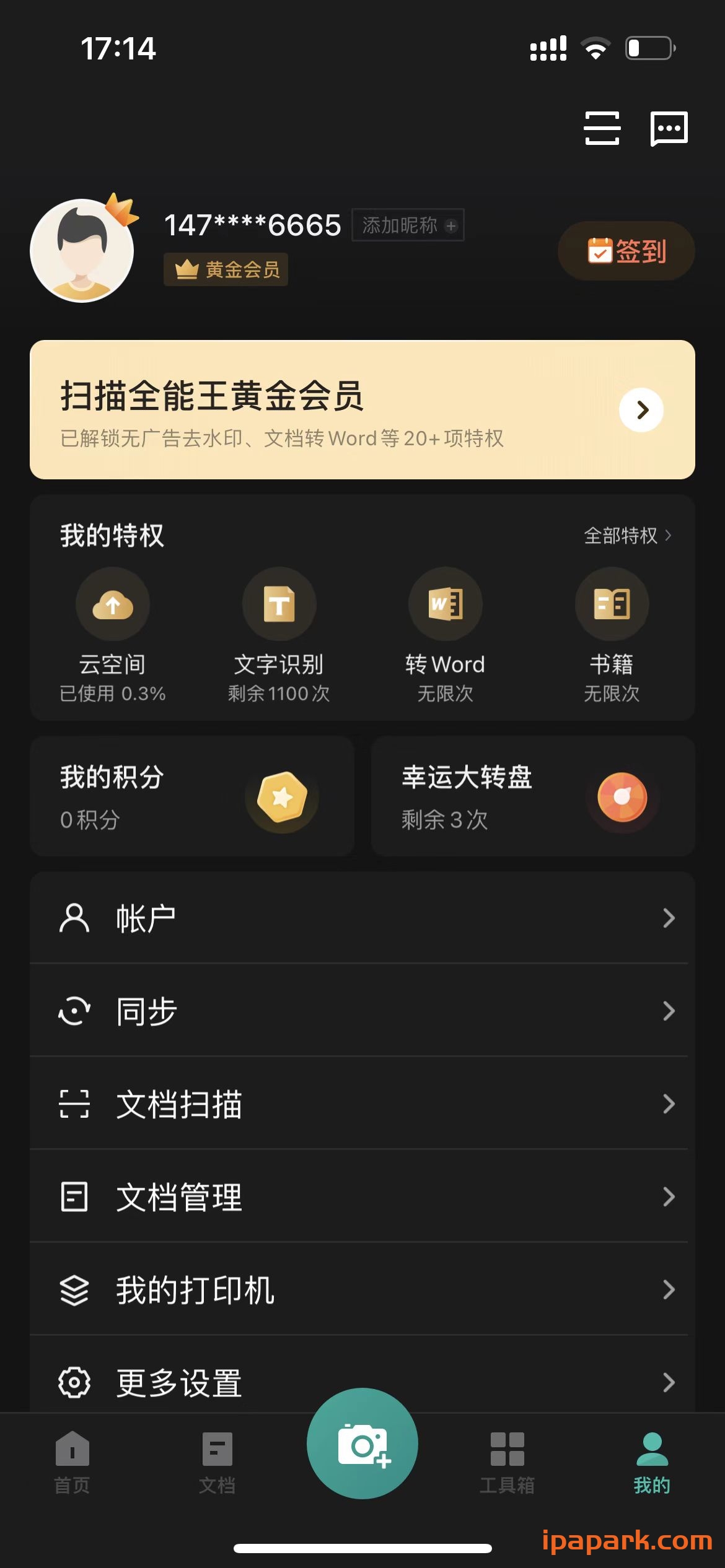725x1568 pixels.
Task: Tap the 添加昵称 add nickname button
Action: (407, 225)
